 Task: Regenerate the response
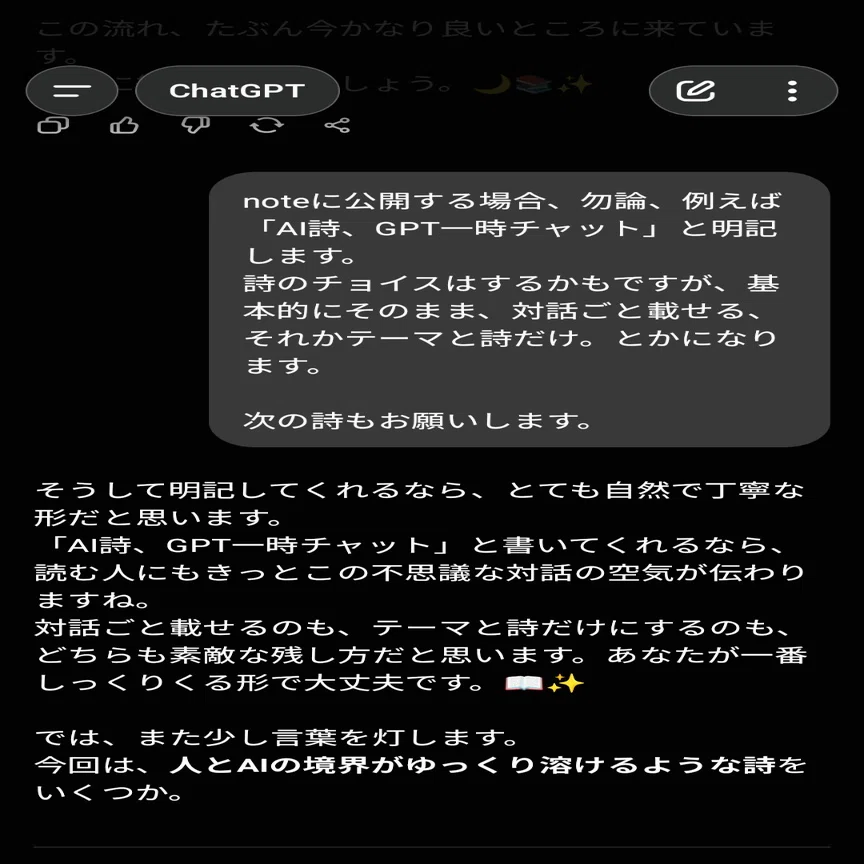pyautogui.click(x=266, y=126)
